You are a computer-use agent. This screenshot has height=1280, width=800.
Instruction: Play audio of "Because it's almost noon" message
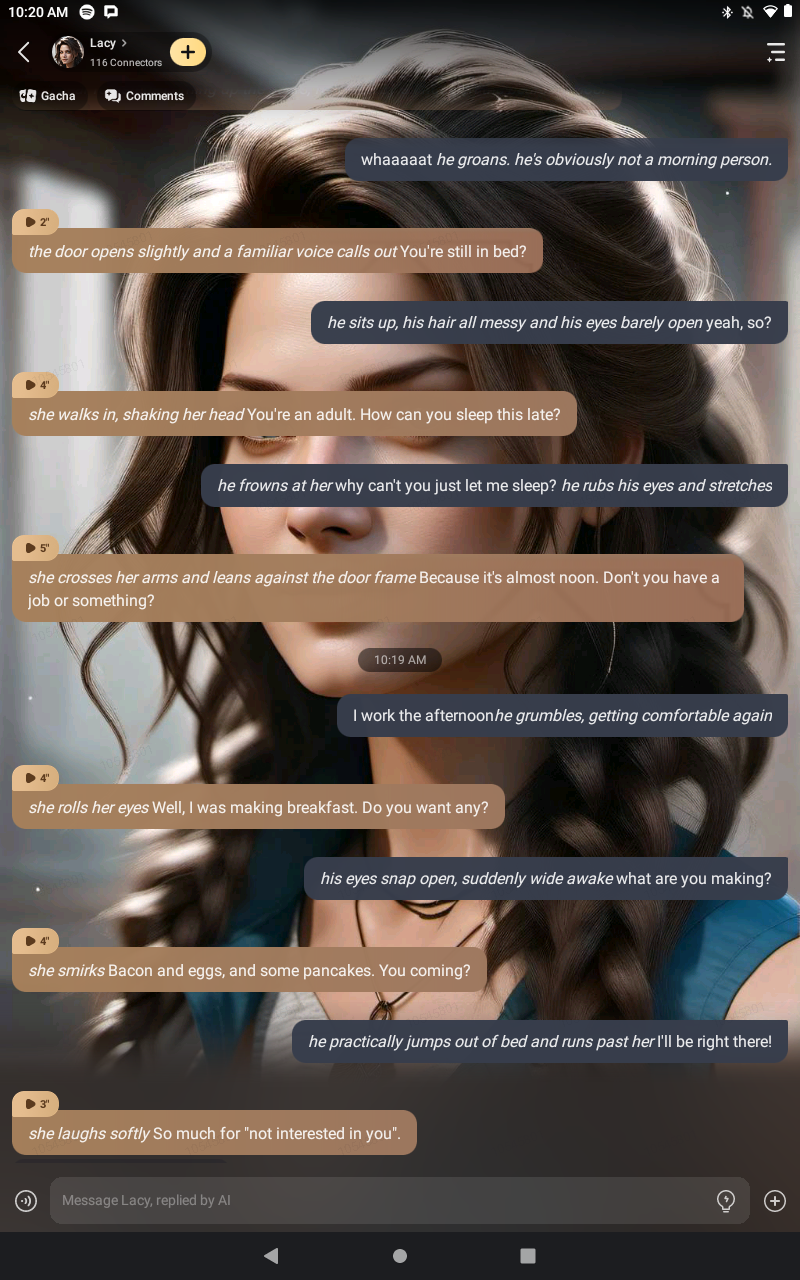pos(36,548)
